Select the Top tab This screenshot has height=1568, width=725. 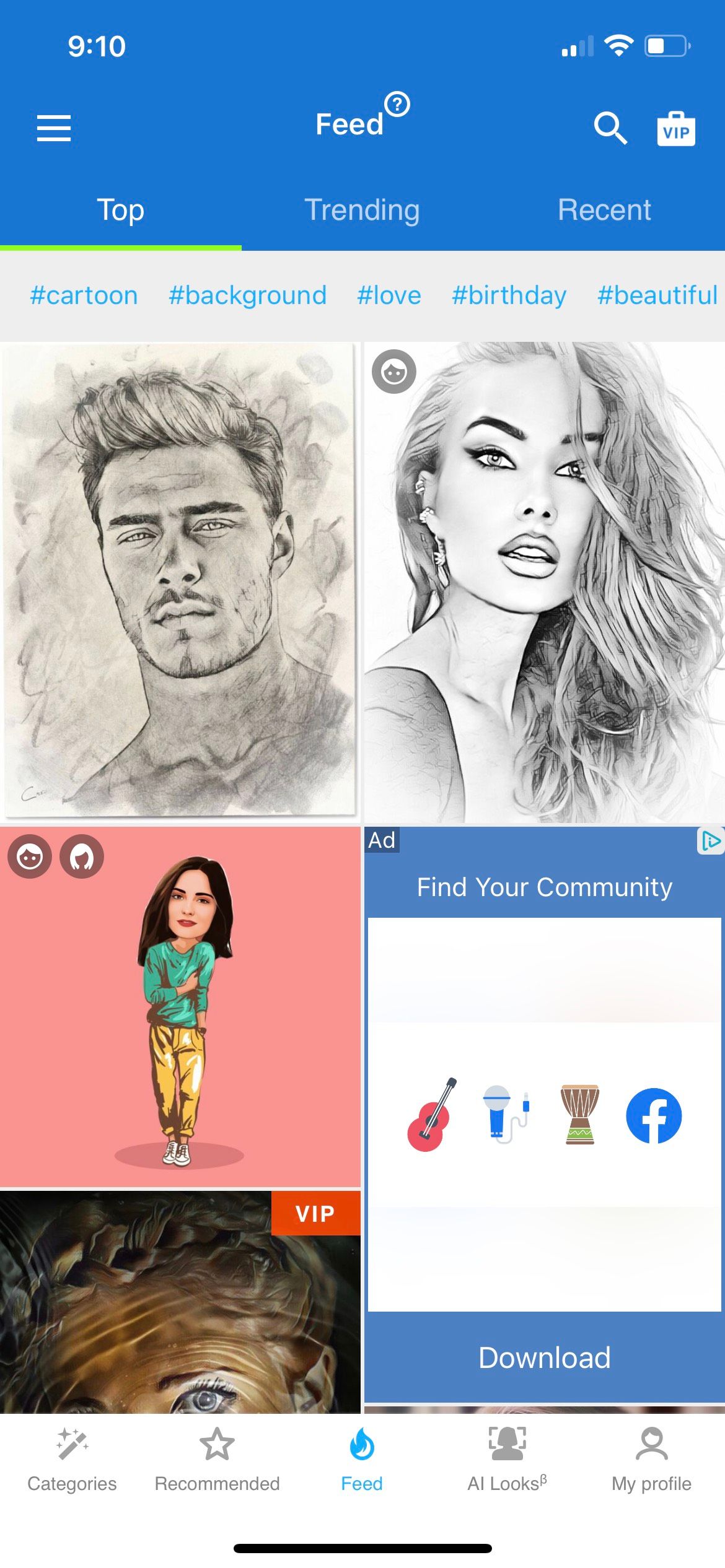(x=121, y=211)
